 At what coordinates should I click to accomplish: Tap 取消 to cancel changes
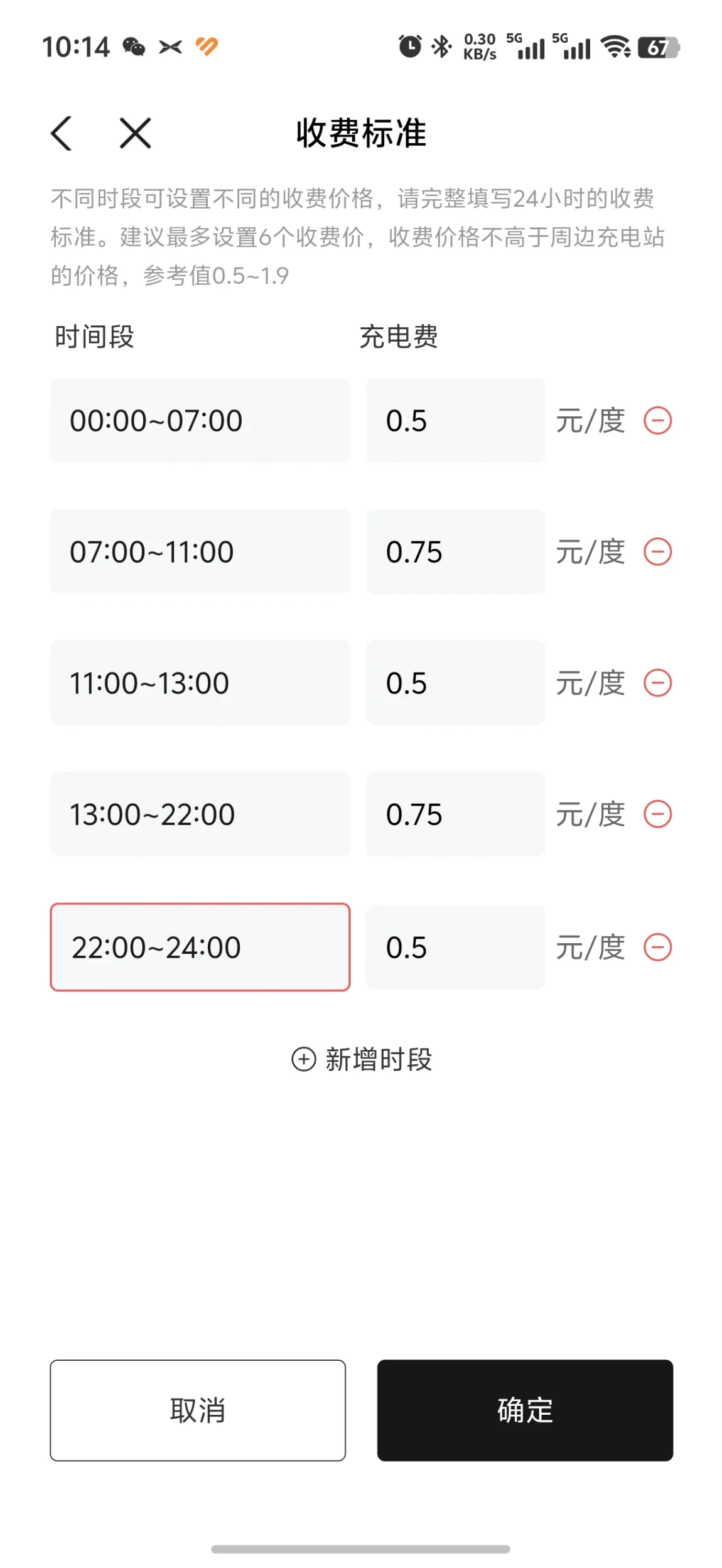tap(198, 1410)
